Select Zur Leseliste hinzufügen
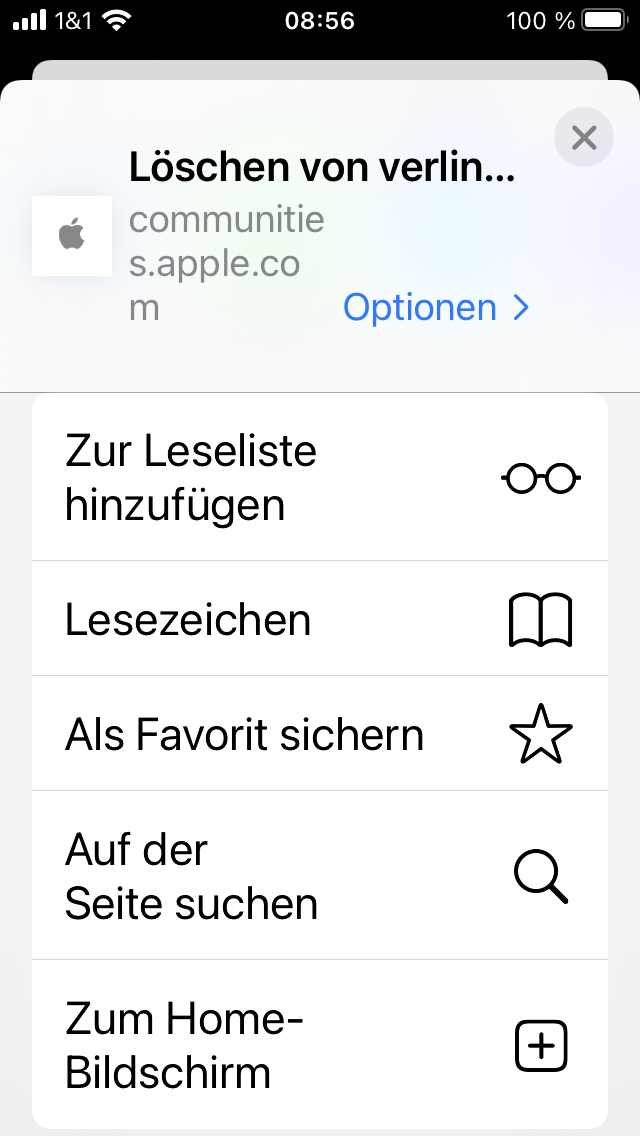Viewport: 640px width, 1136px height. click(320, 478)
